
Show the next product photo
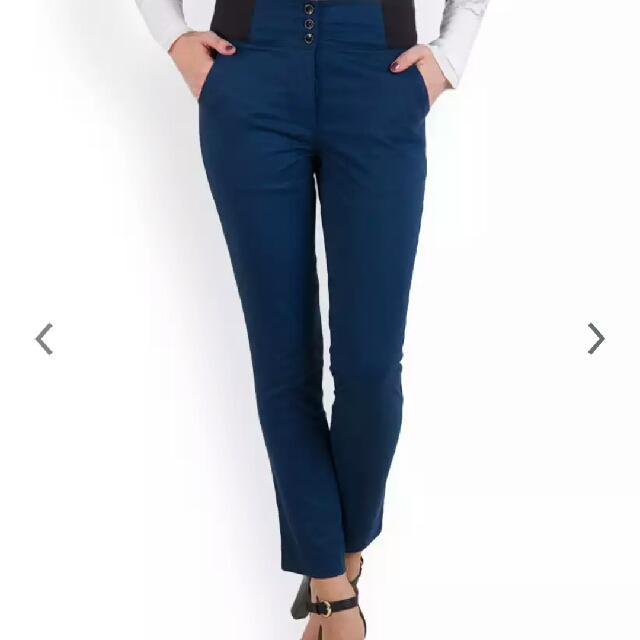tap(596, 339)
